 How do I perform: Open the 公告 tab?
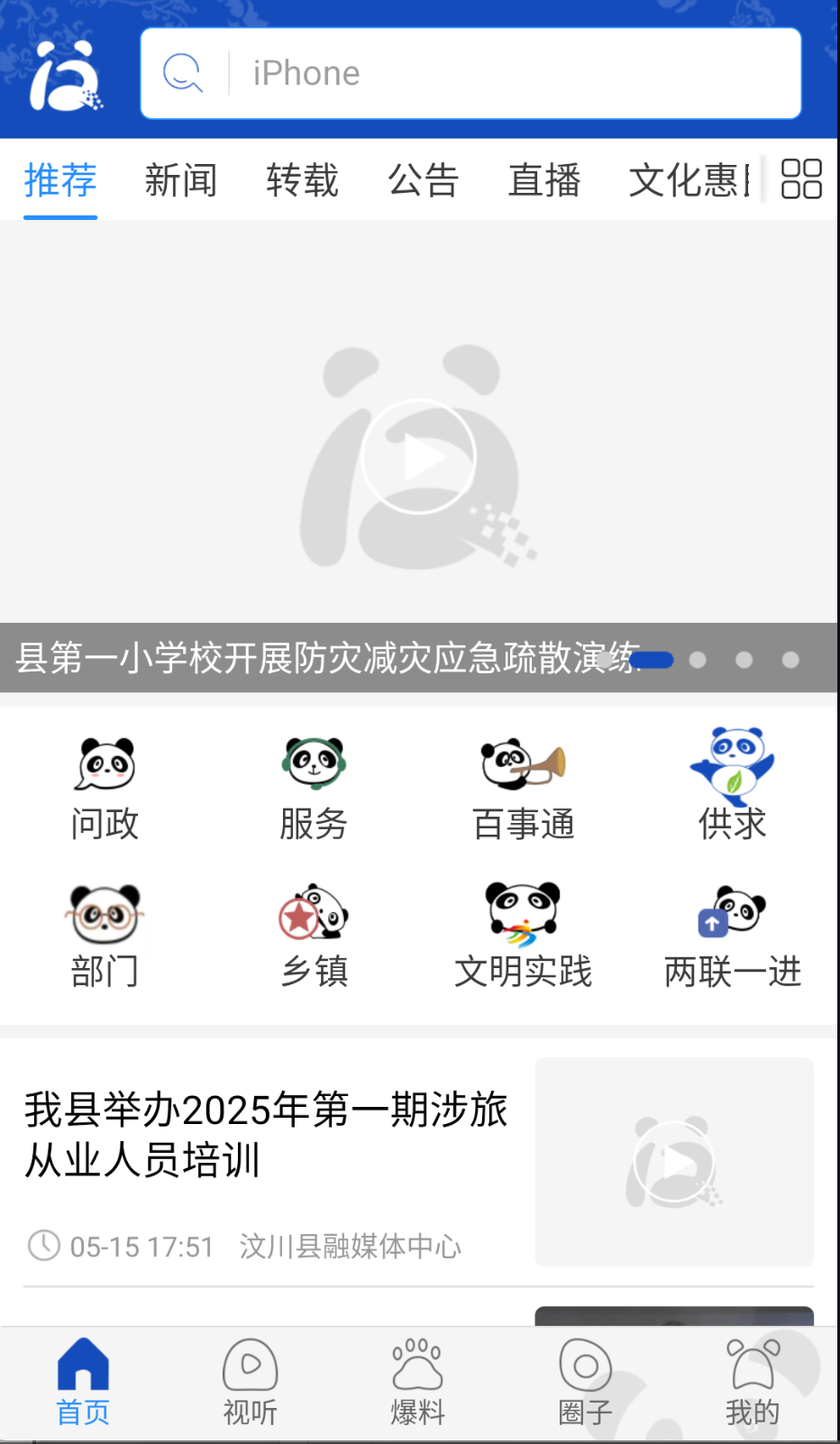click(423, 180)
